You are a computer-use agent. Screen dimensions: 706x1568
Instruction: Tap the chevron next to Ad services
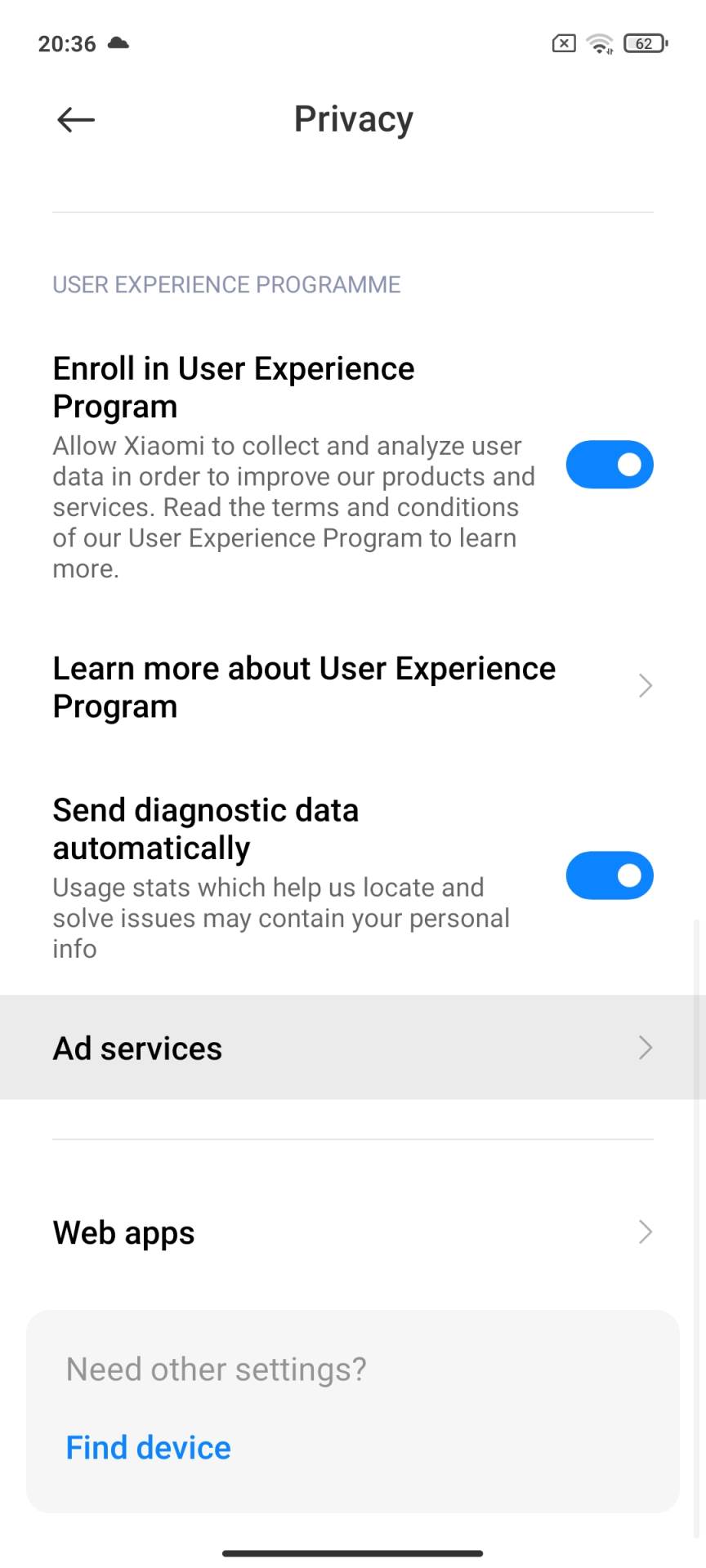pos(645,1048)
